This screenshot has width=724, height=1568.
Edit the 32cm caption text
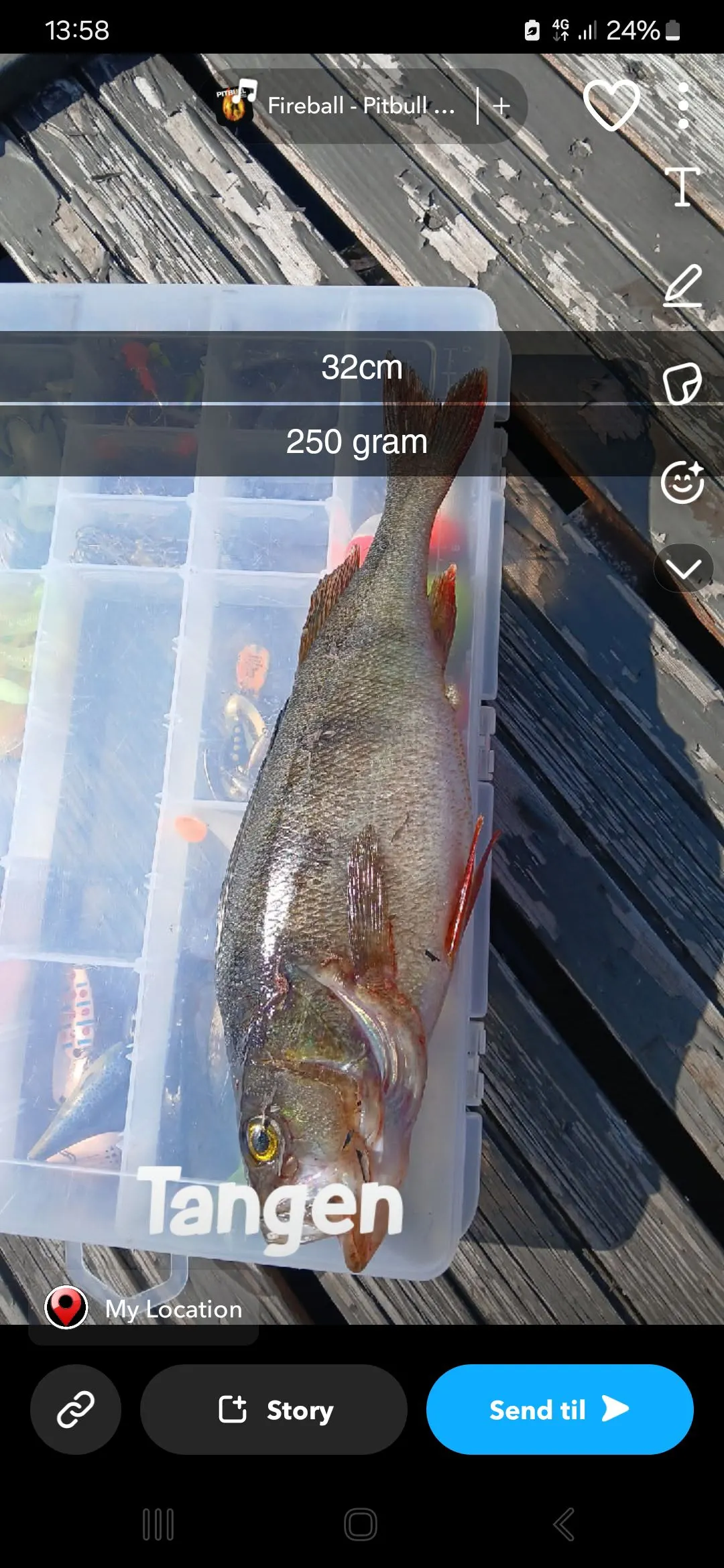click(x=361, y=367)
